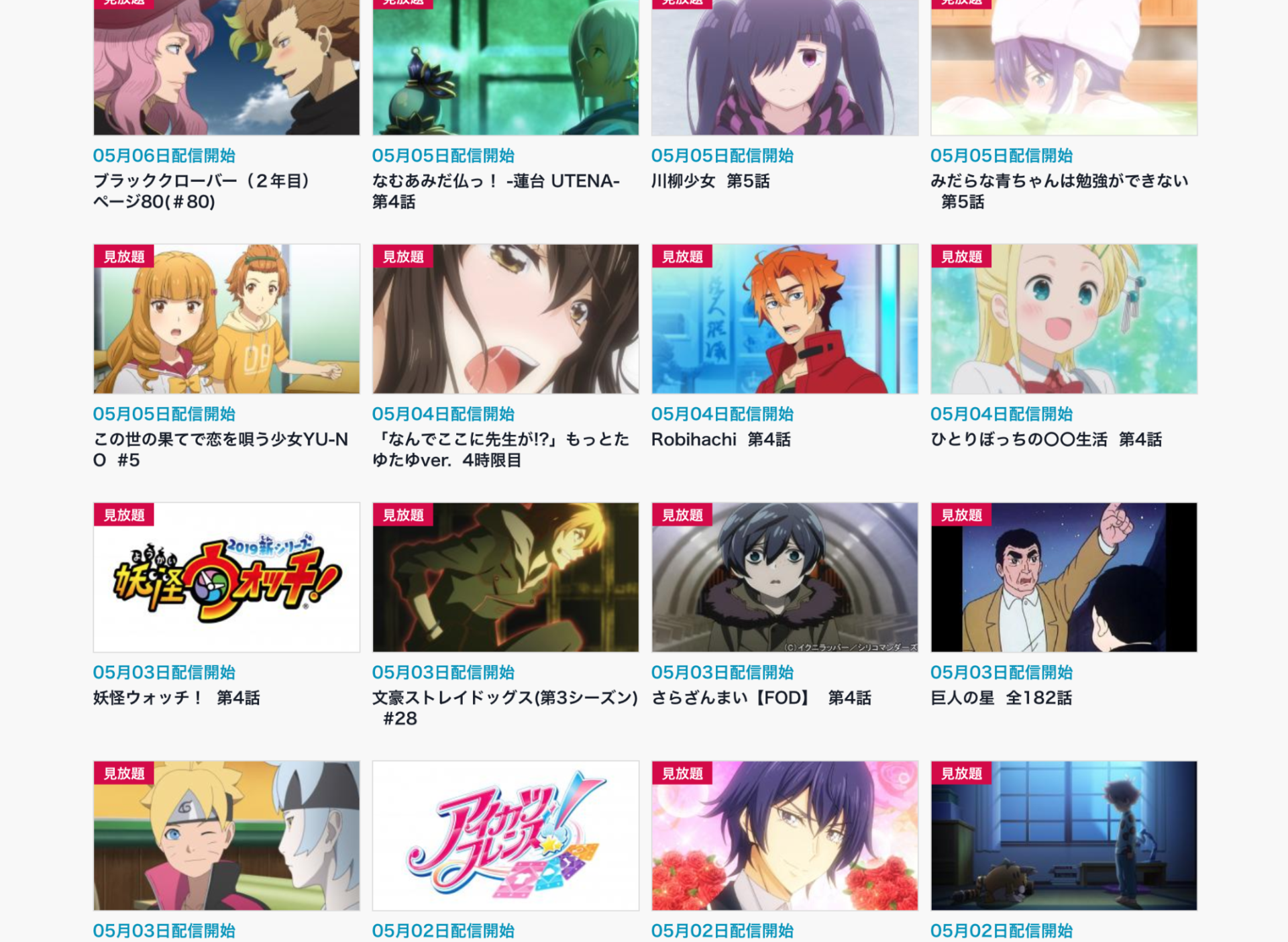Open the Boruto thumbnail released 05月03日

click(226, 835)
